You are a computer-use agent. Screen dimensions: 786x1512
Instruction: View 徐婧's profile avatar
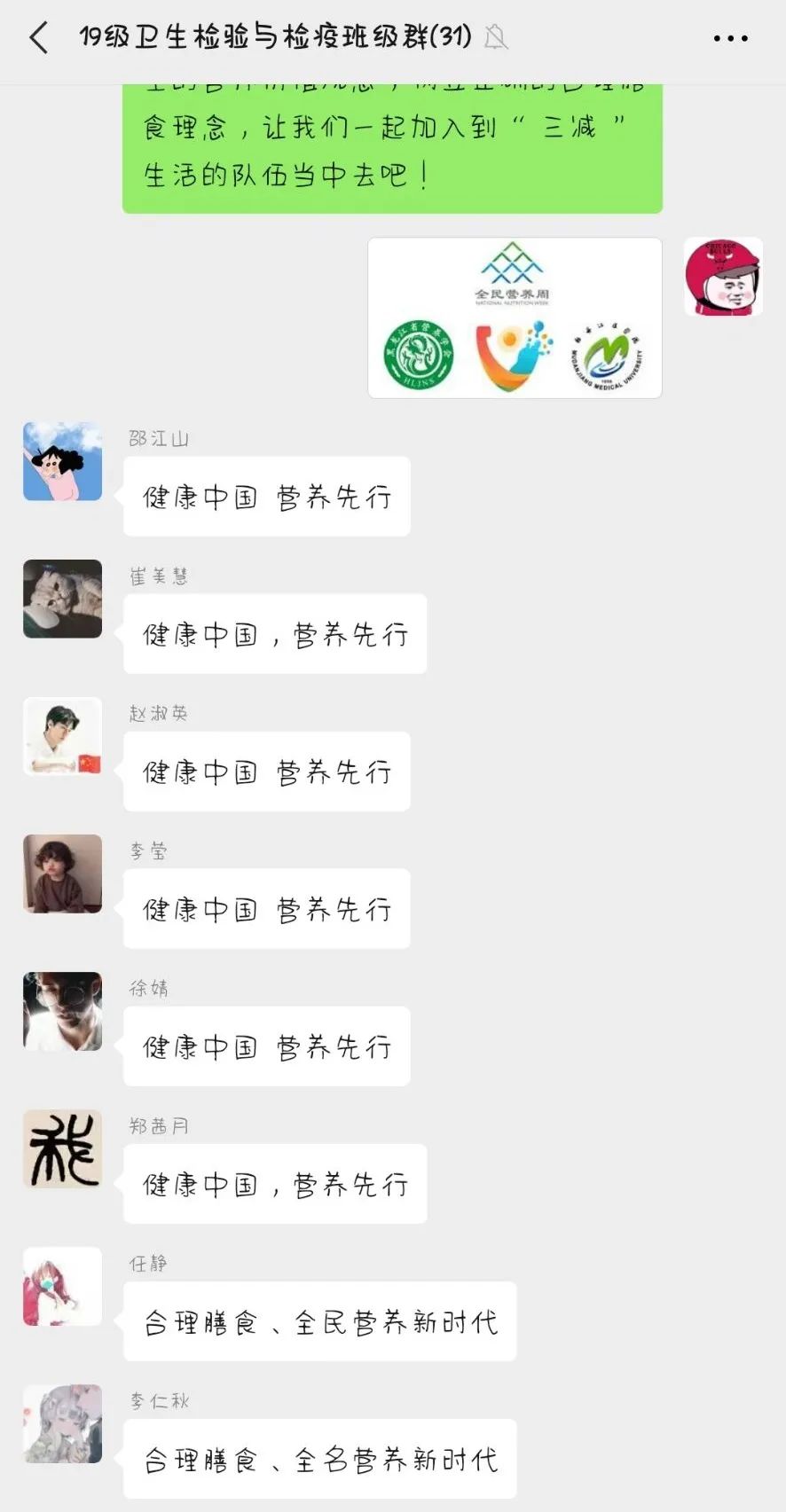click(62, 1011)
